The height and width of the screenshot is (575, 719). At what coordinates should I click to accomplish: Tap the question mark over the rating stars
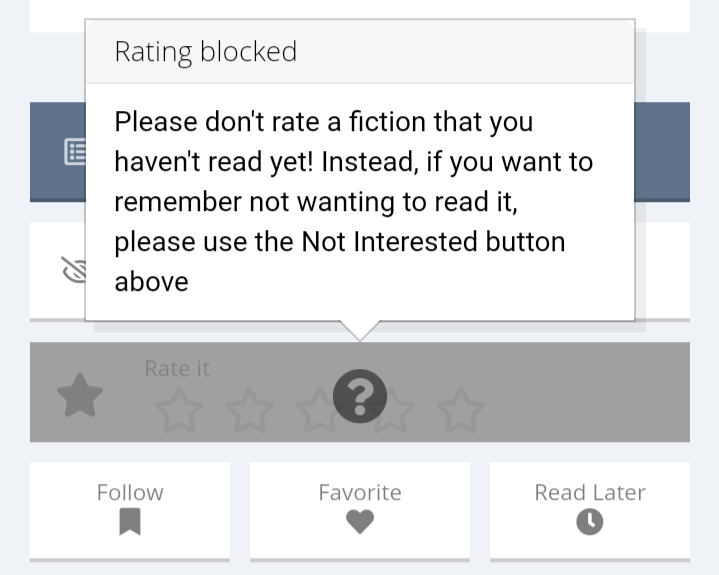(360, 395)
